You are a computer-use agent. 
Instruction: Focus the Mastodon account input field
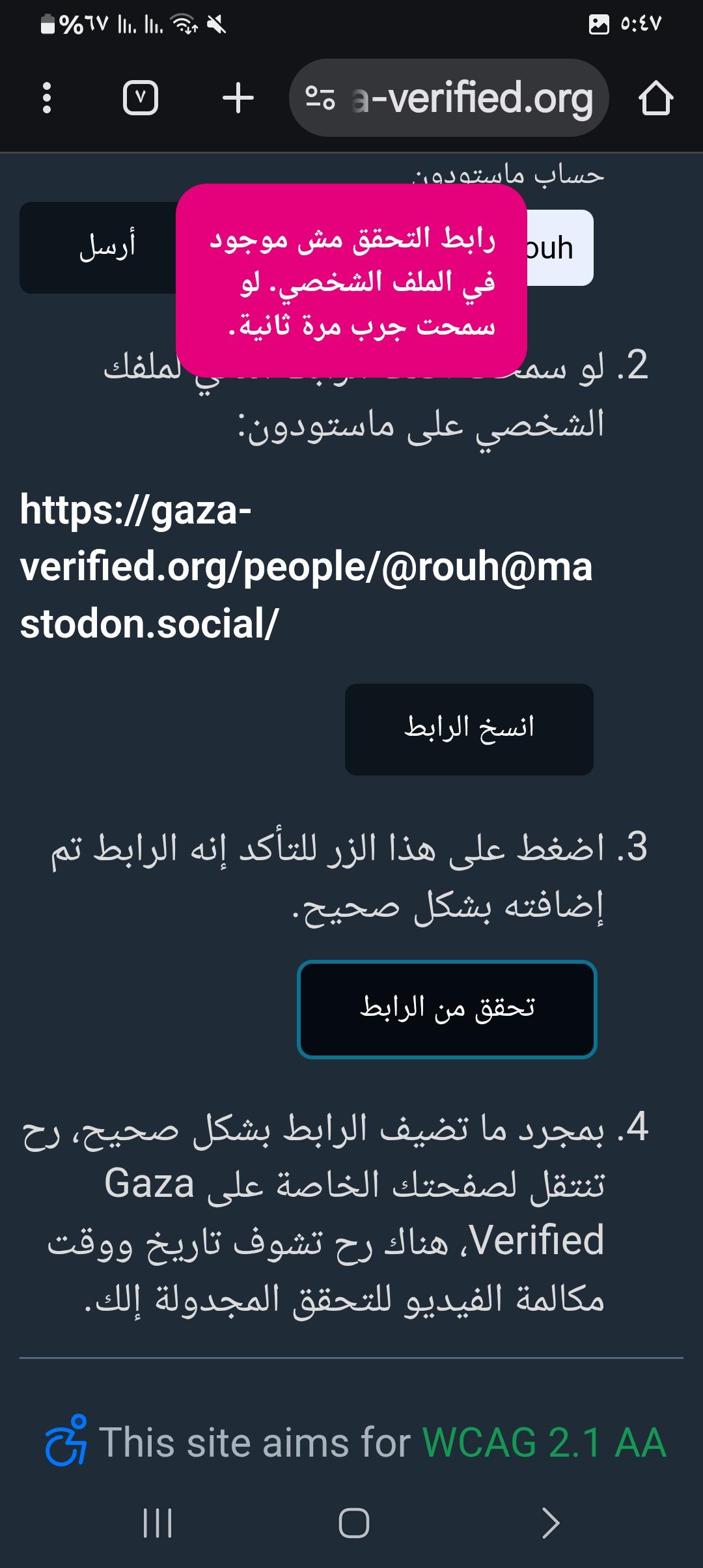pos(560,248)
